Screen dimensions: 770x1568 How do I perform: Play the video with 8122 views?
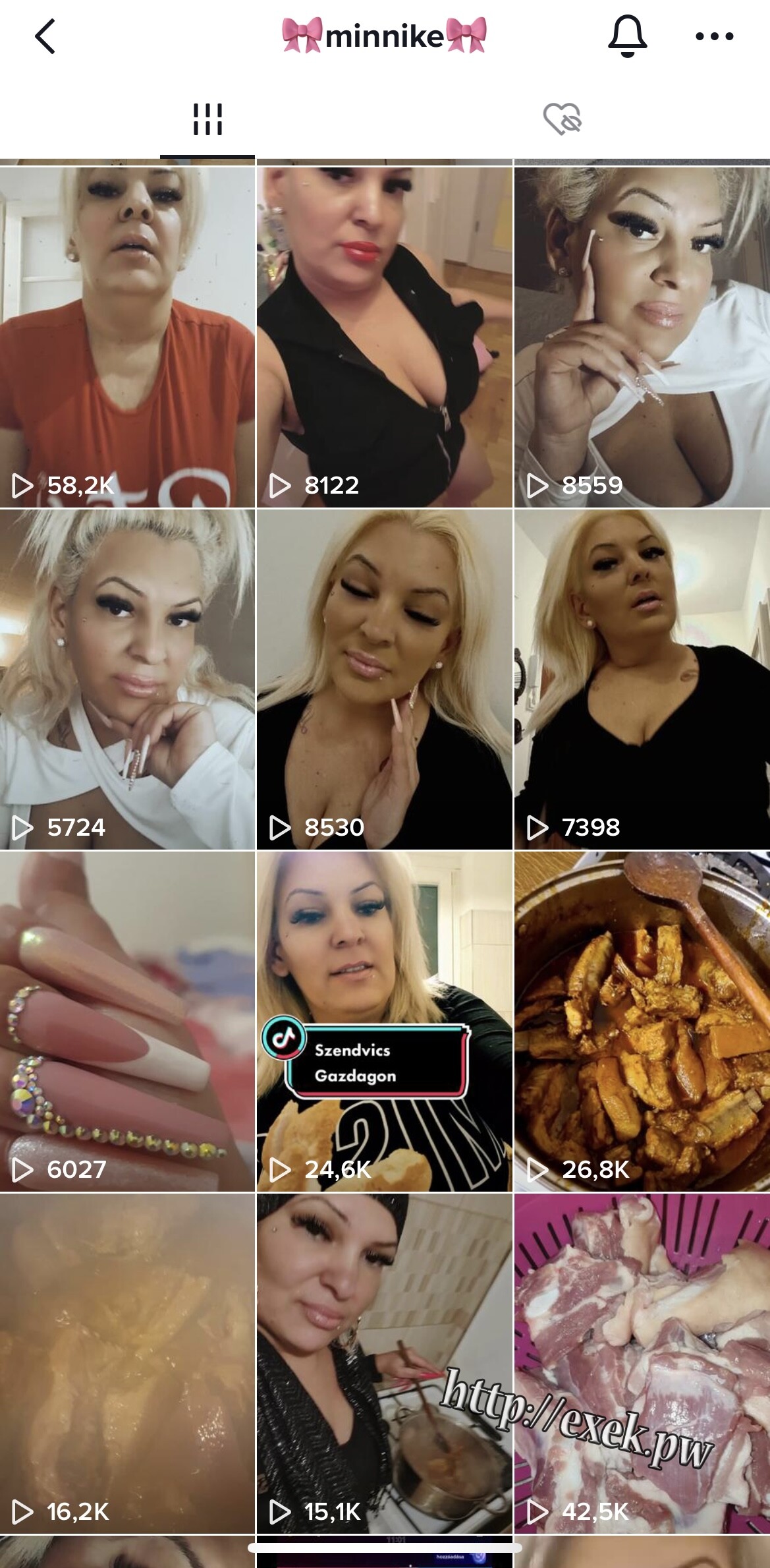click(x=384, y=337)
